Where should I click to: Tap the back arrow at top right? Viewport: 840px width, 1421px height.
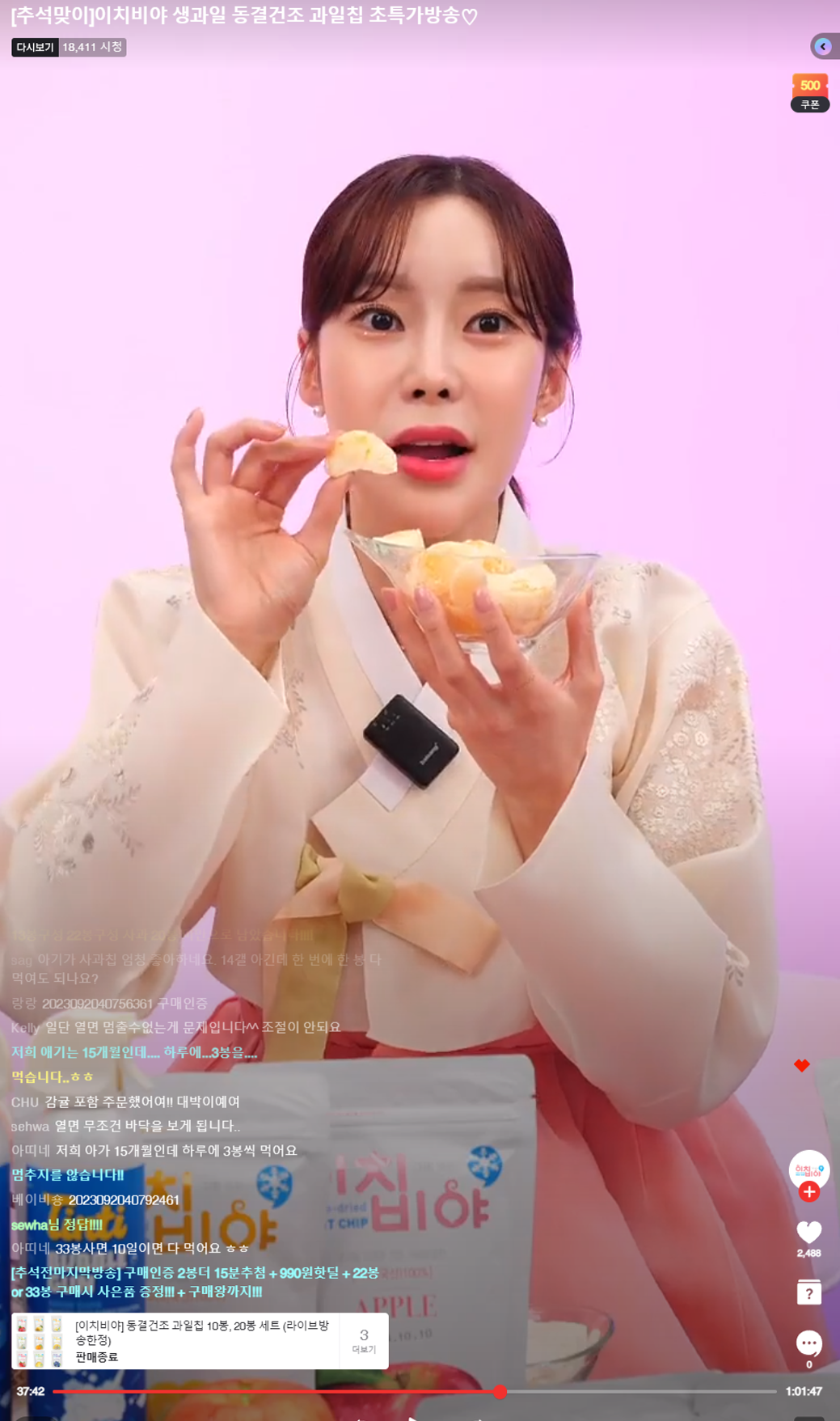click(x=823, y=47)
